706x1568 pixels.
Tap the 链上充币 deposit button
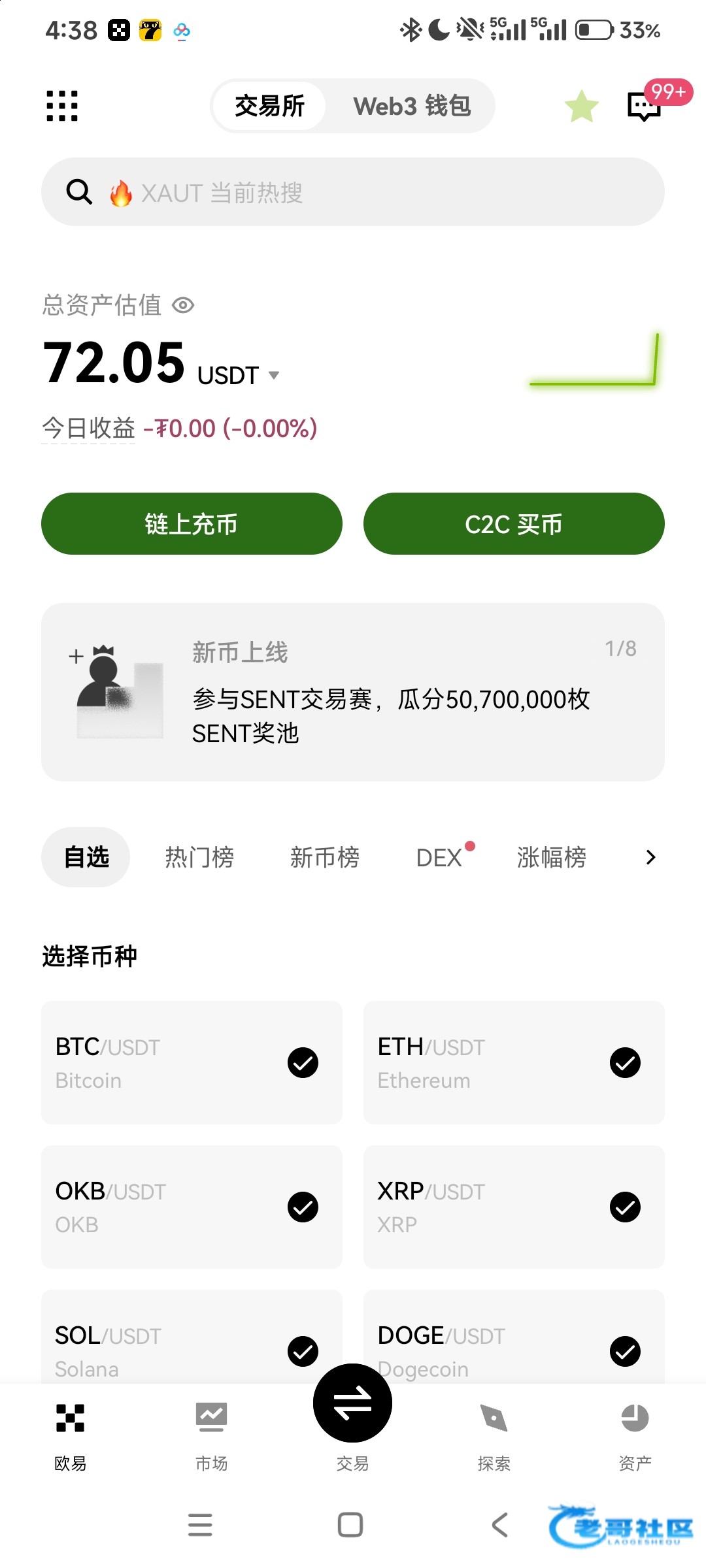tap(192, 524)
